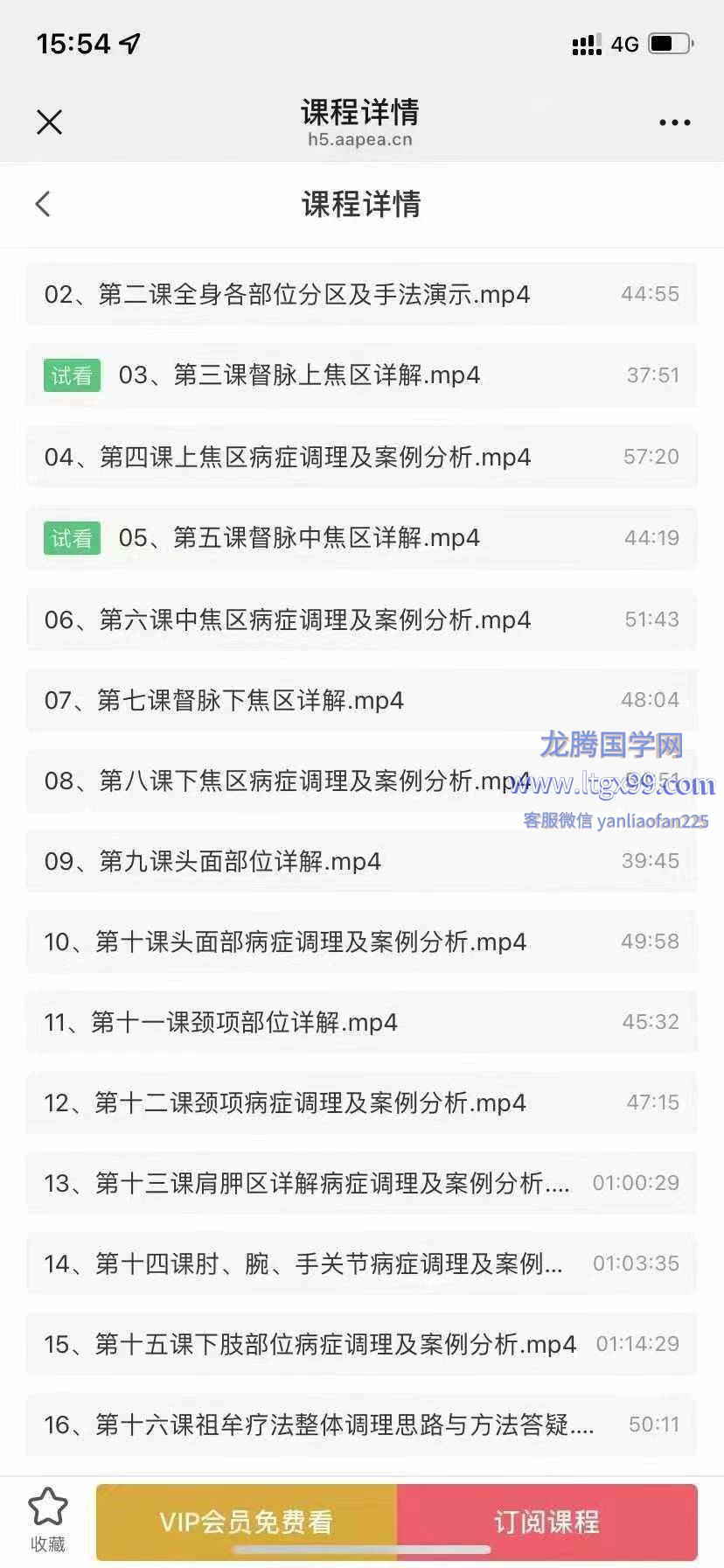
Task: Open the three-dot more options menu
Action: click(674, 122)
